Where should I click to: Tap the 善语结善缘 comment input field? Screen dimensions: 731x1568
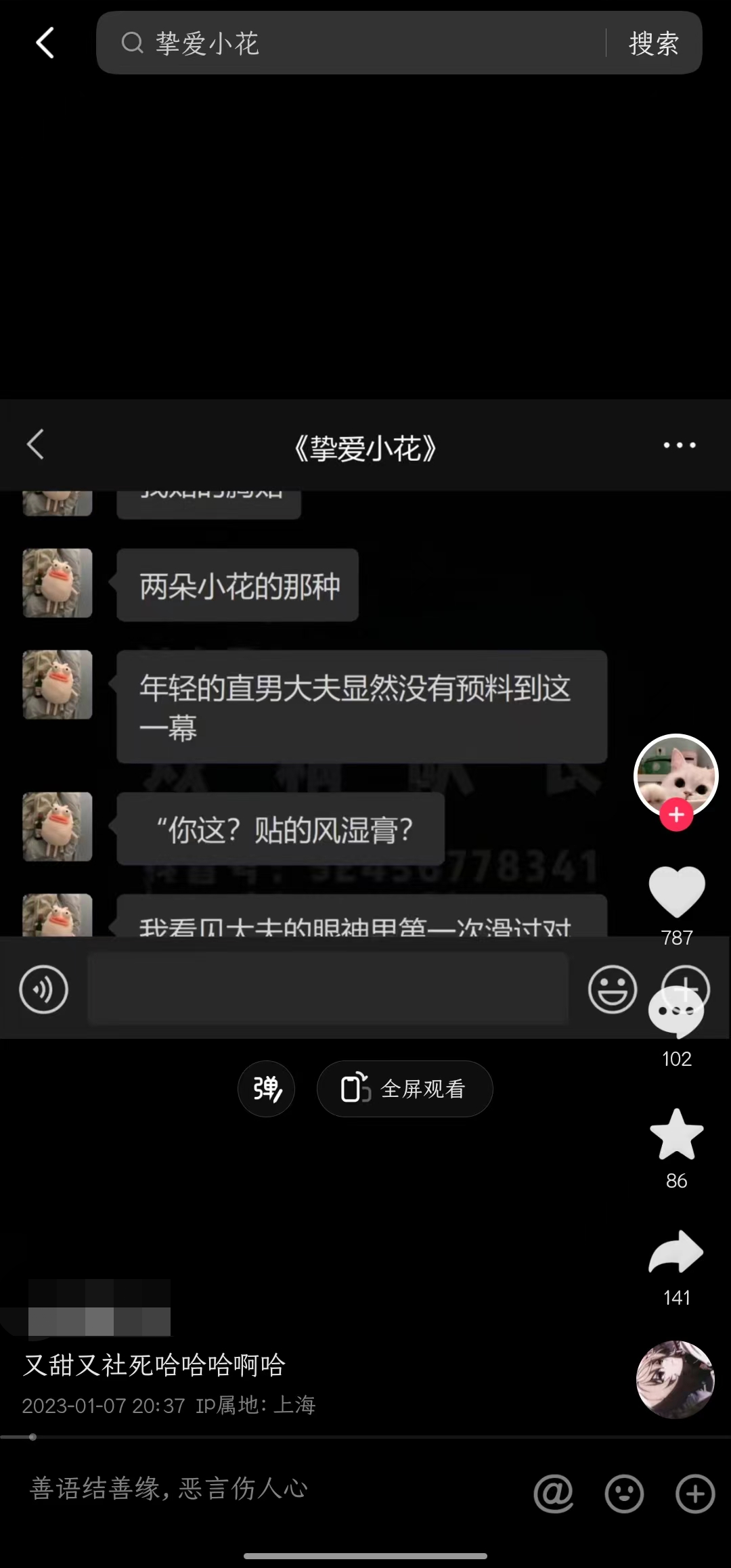(x=271, y=1489)
